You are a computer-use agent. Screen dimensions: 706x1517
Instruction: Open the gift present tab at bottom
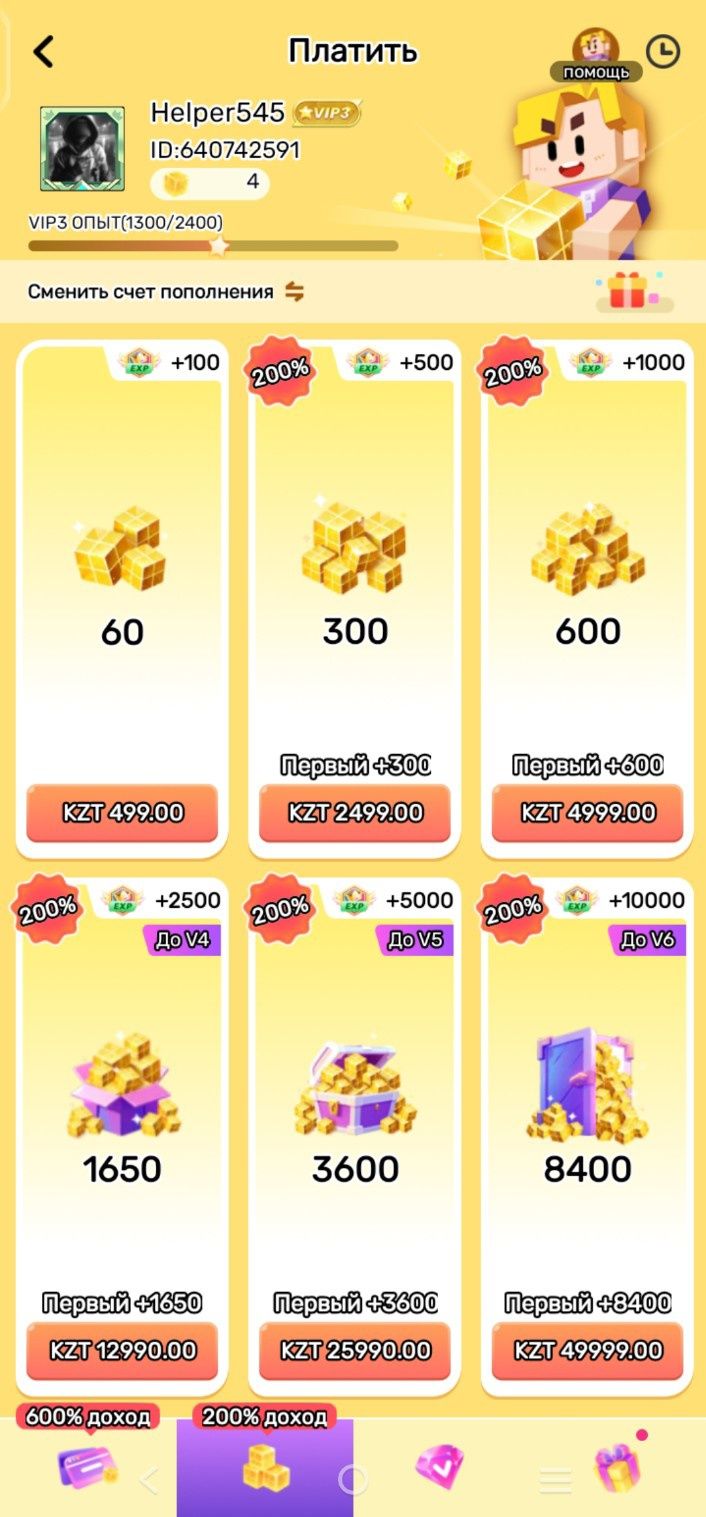click(x=618, y=1468)
